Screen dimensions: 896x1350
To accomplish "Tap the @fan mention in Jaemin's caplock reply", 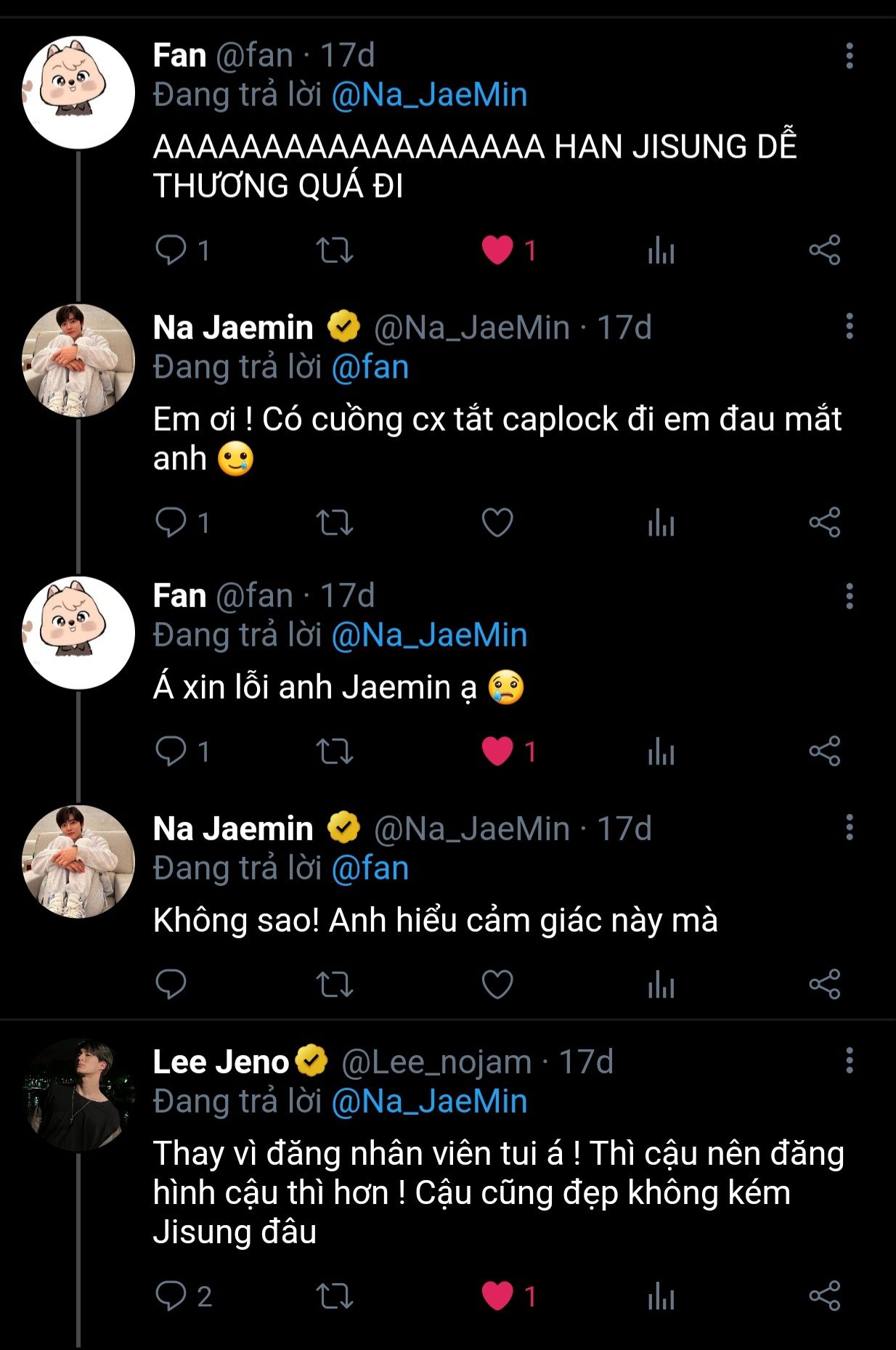I will (x=370, y=367).
